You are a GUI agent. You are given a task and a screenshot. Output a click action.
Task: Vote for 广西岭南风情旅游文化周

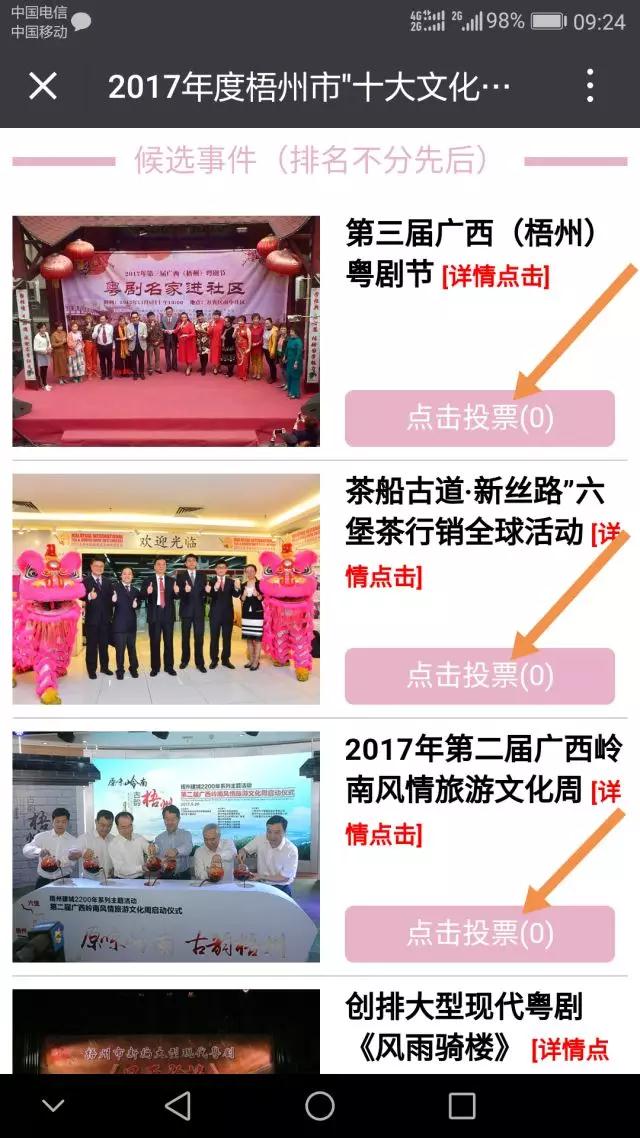point(479,934)
